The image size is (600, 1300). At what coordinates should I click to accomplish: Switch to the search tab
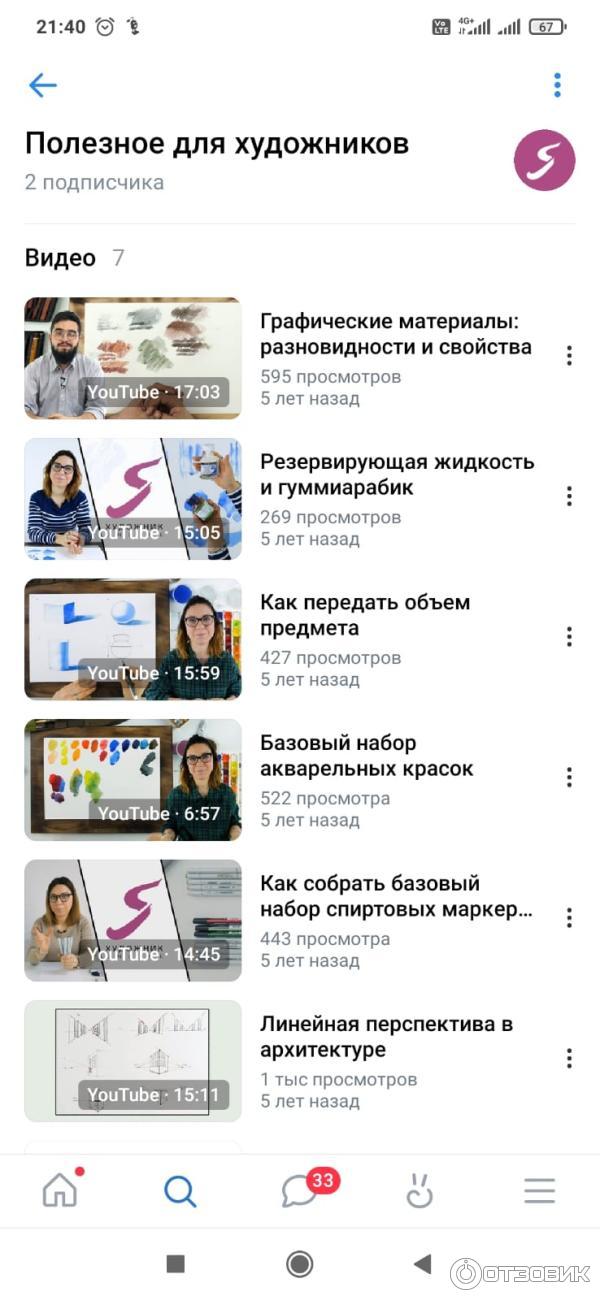[x=180, y=1191]
